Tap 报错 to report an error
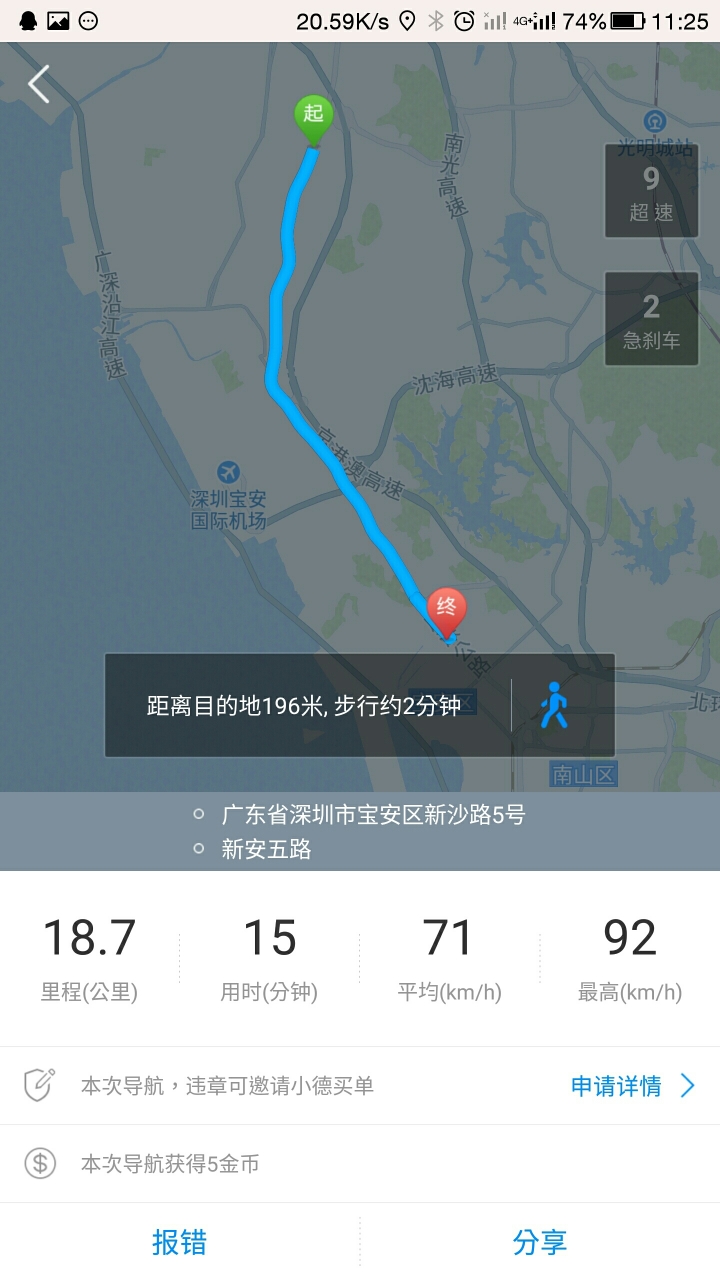 coord(180,1242)
